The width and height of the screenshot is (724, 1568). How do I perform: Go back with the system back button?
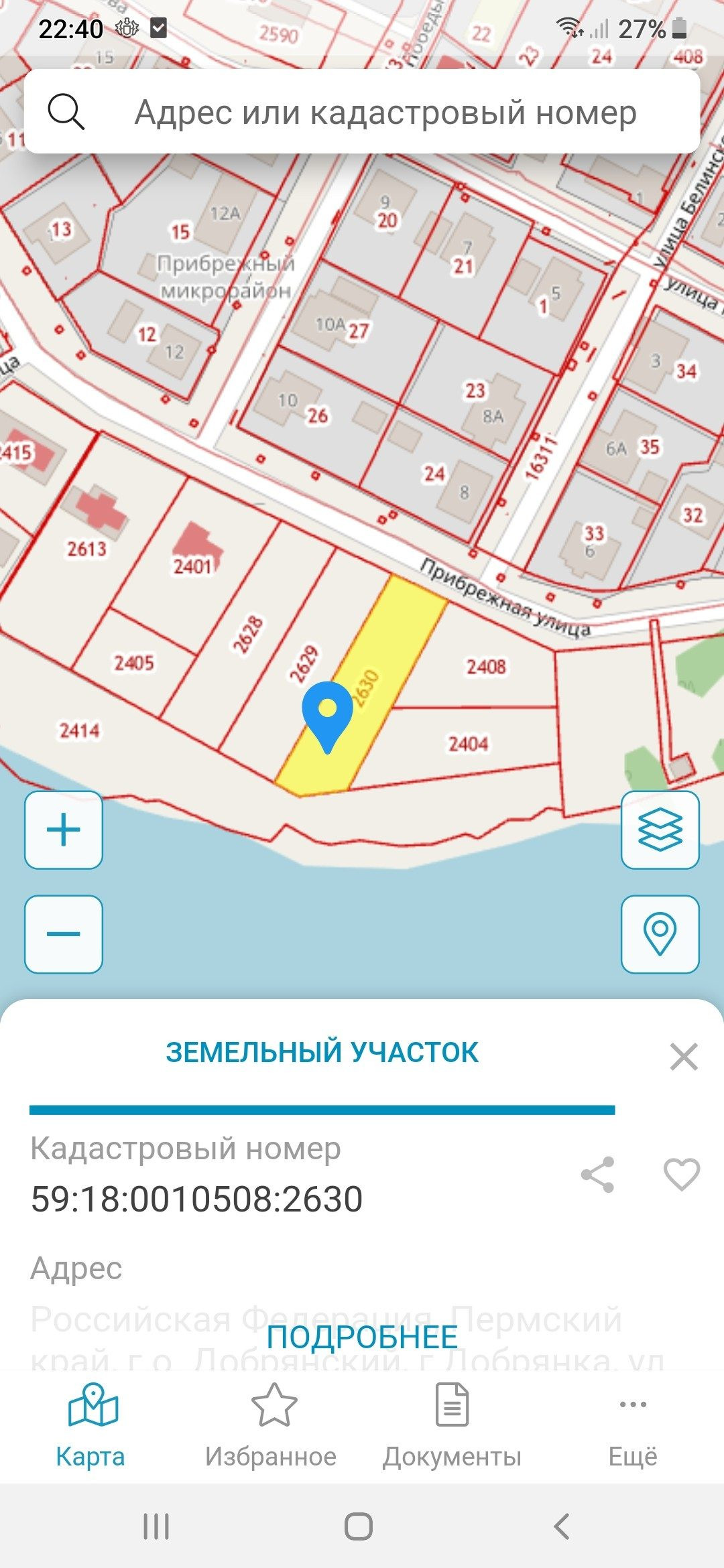[x=562, y=1527]
